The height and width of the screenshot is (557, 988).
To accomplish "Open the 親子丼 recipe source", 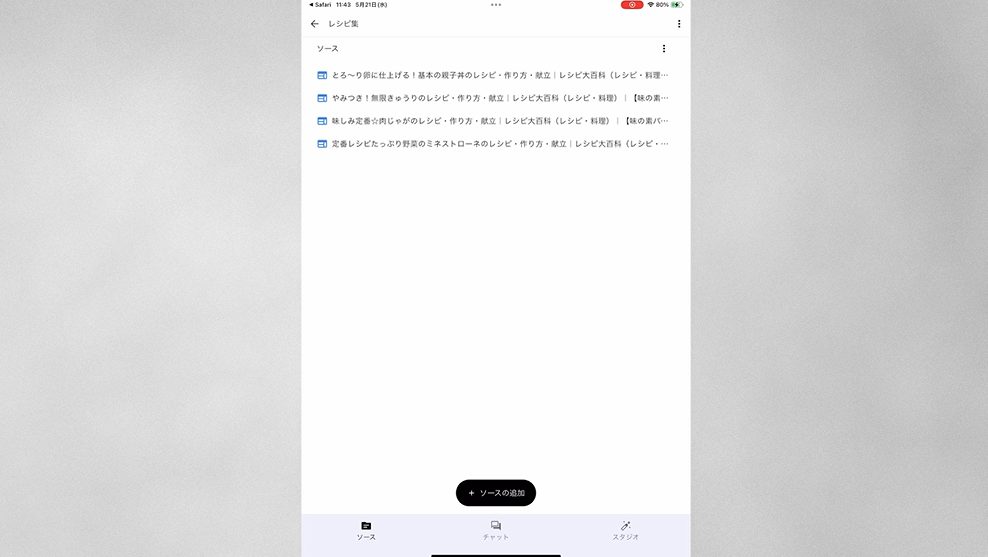I will pyautogui.click(x=495, y=75).
